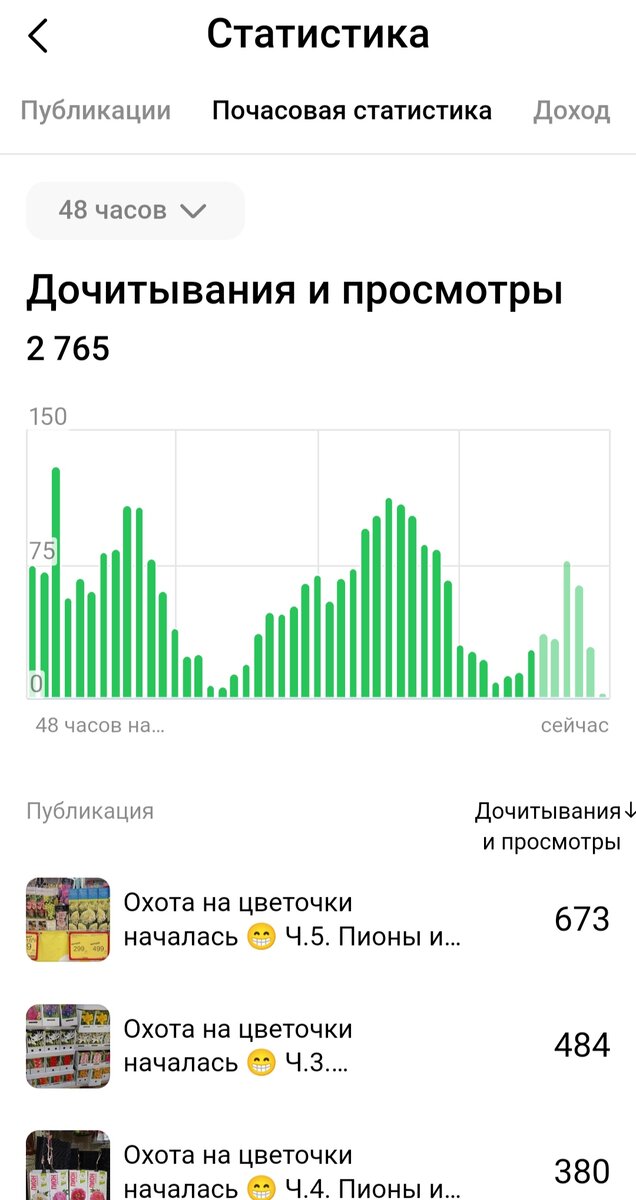This screenshot has height=1200, width=636.
Task: Switch to the Публикации tab
Action: coord(96,110)
